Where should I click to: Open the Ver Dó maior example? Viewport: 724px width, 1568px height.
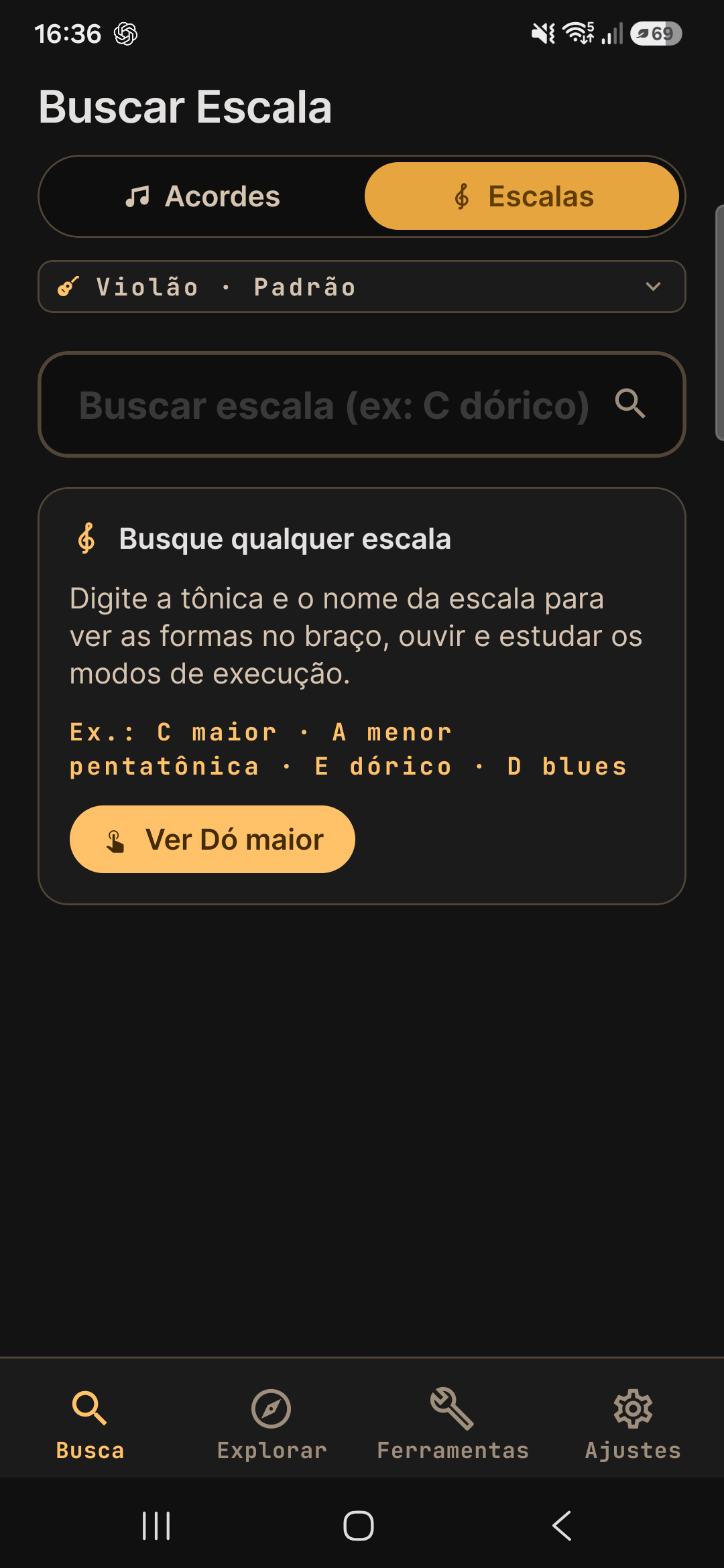pyautogui.click(x=213, y=839)
